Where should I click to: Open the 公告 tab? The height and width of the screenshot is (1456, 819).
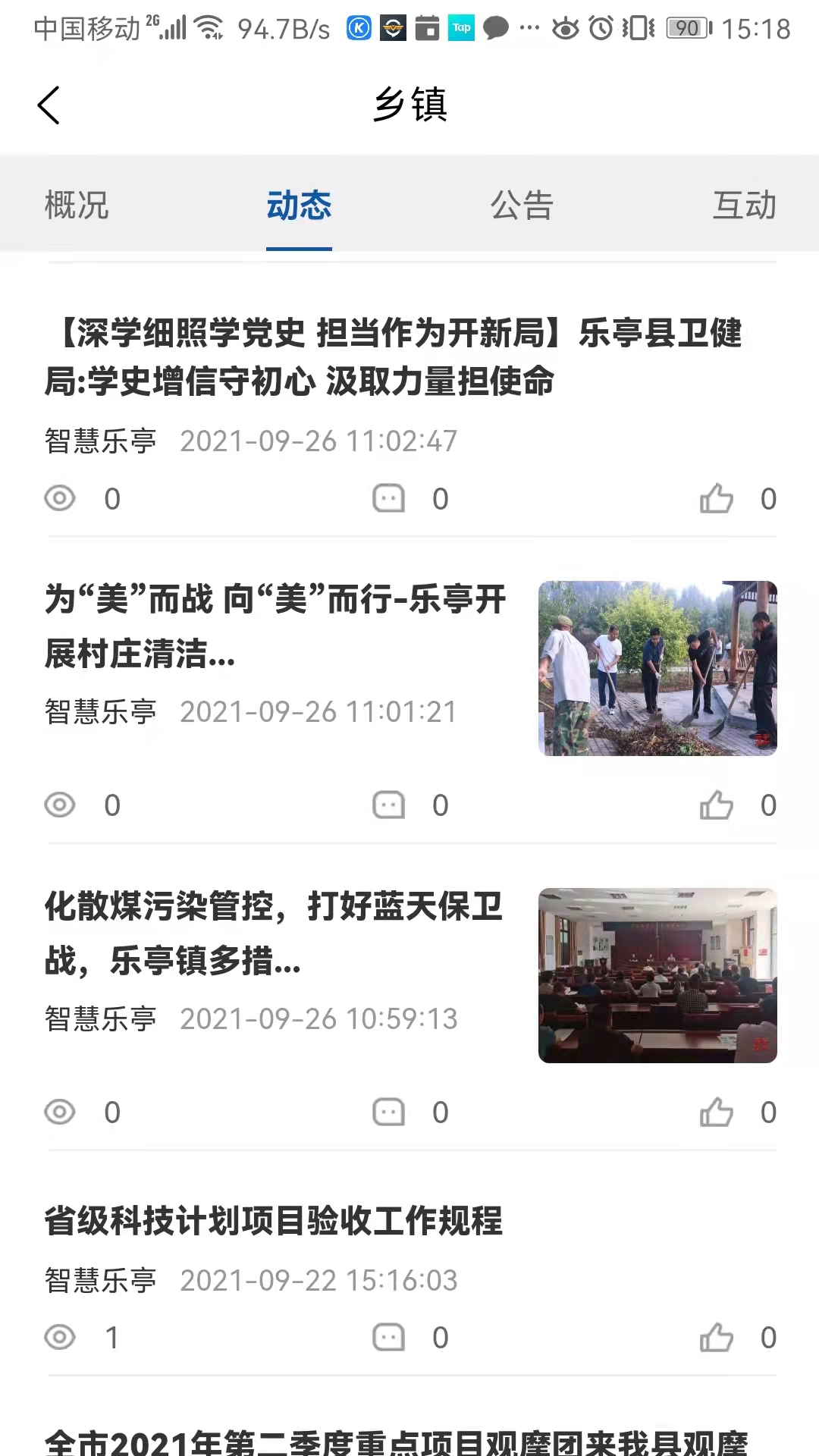[522, 206]
